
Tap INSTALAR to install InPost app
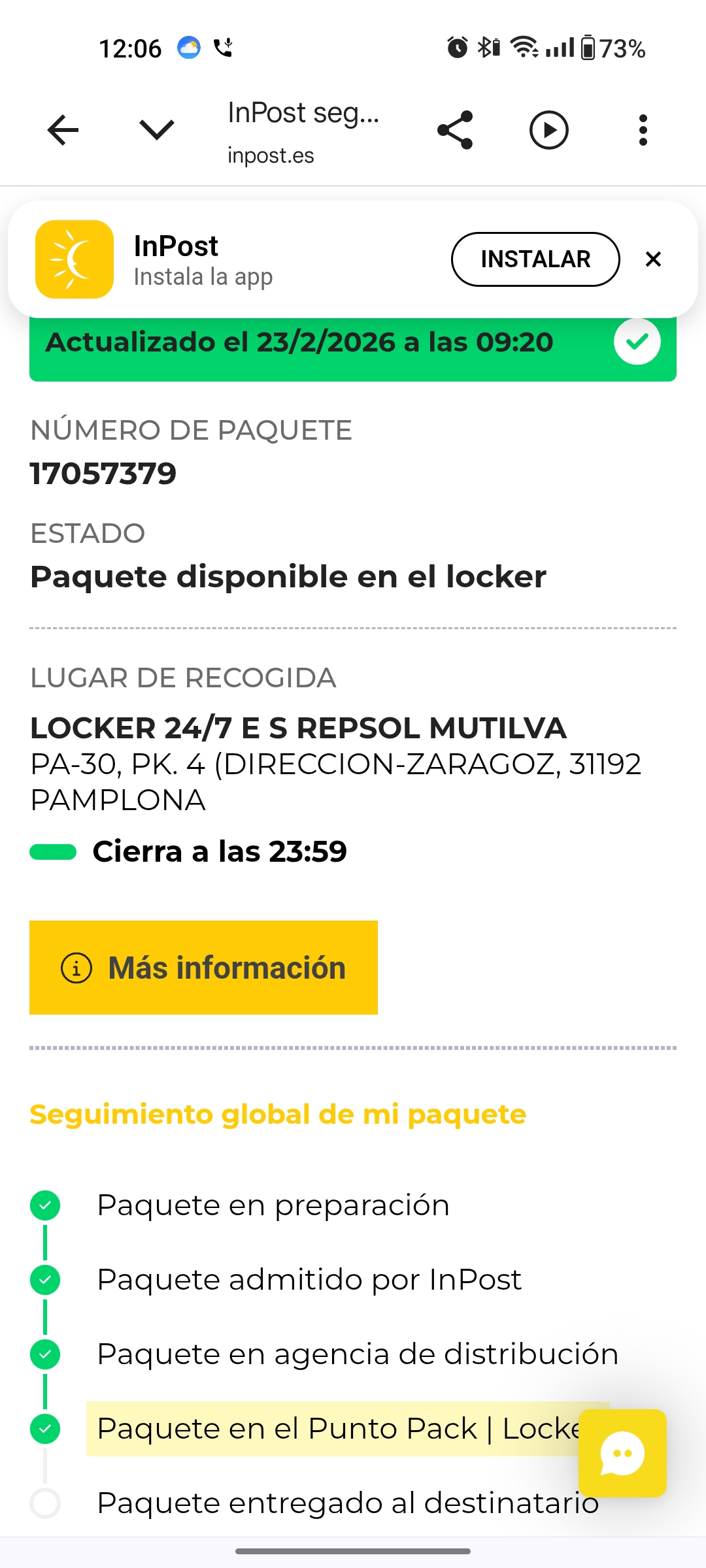click(x=535, y=259)
